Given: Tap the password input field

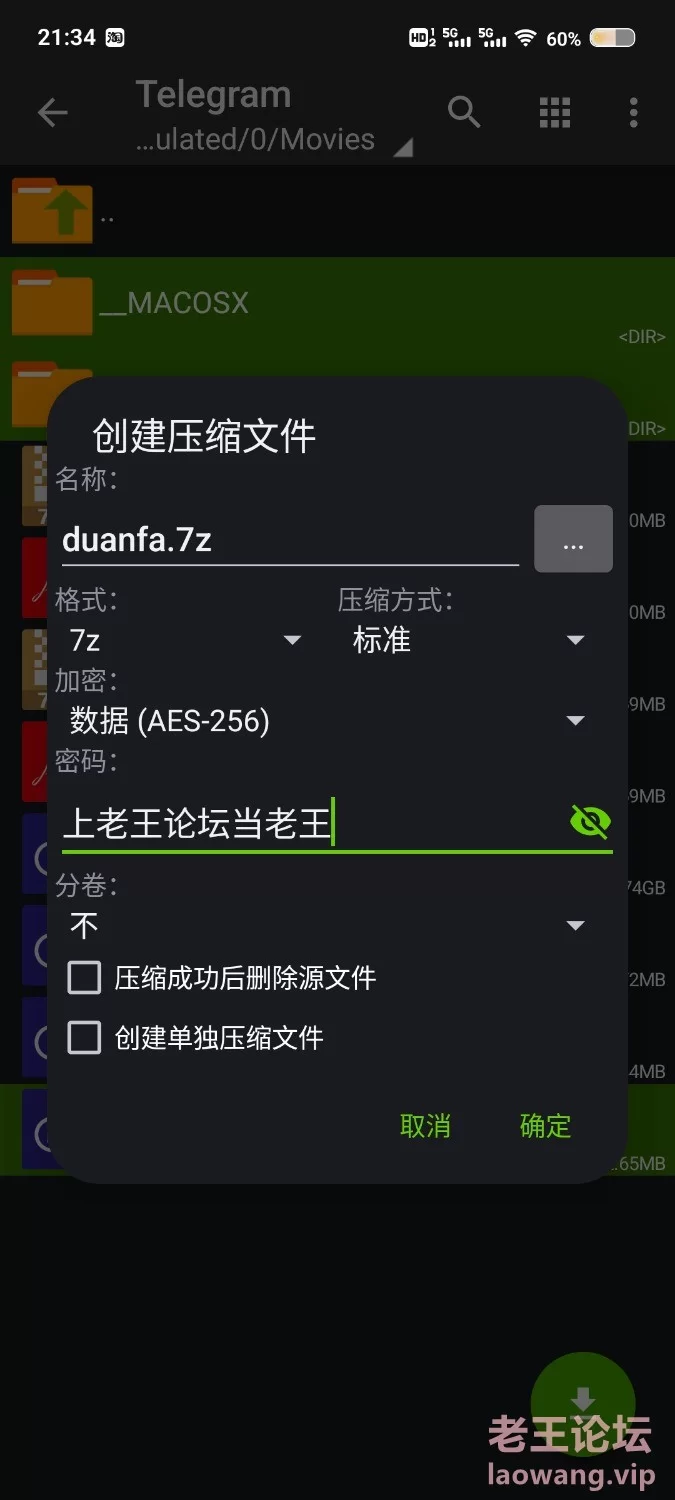Looking at the screenshot, I should 310,823.
